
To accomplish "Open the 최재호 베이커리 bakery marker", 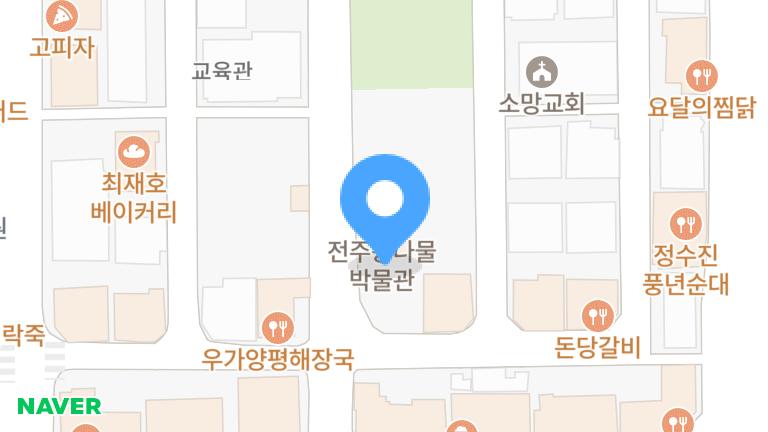I will 133,152.
